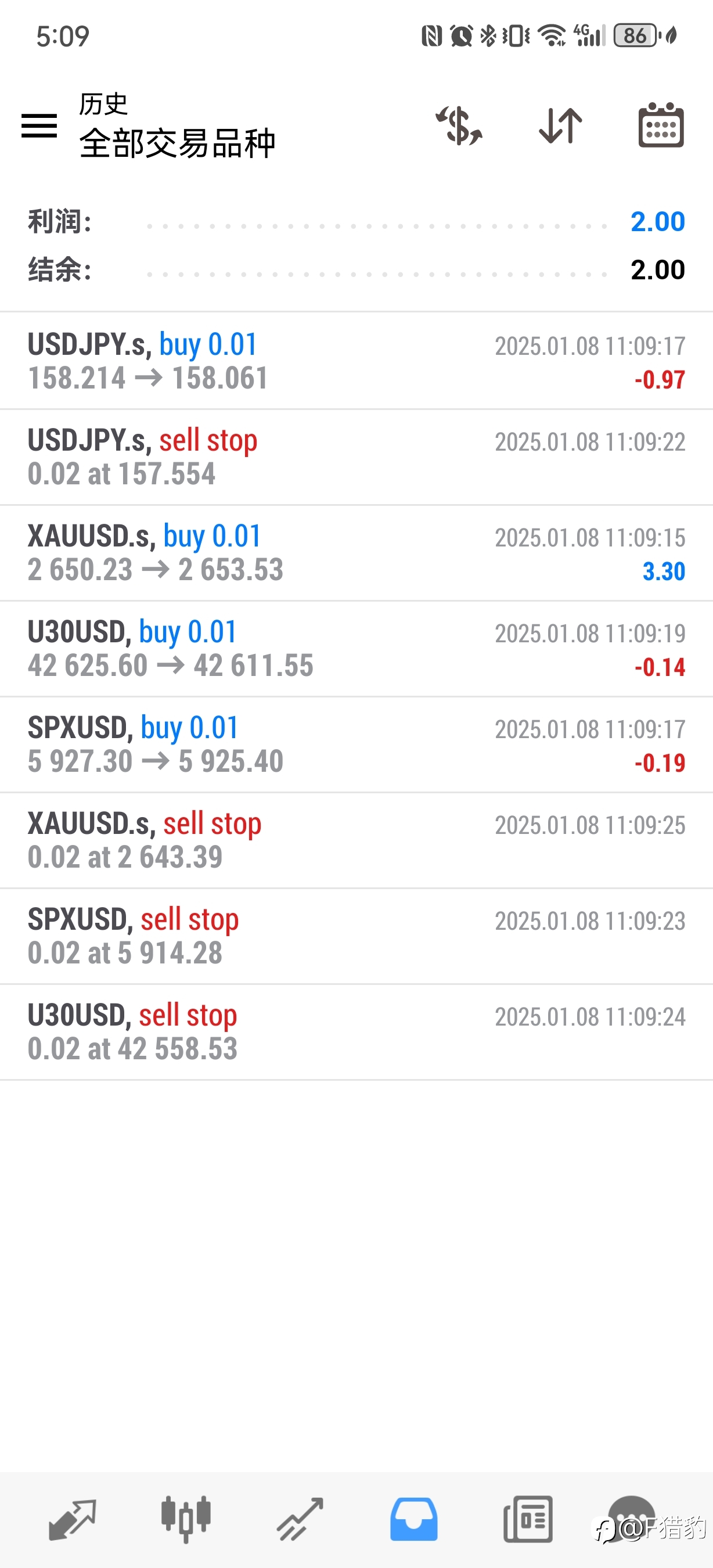Viewport: 713px width, 1568px height.
Task: View U30USD sell stop at 42 558.53
Action: pyautogui.click(x=356, y=1033)
